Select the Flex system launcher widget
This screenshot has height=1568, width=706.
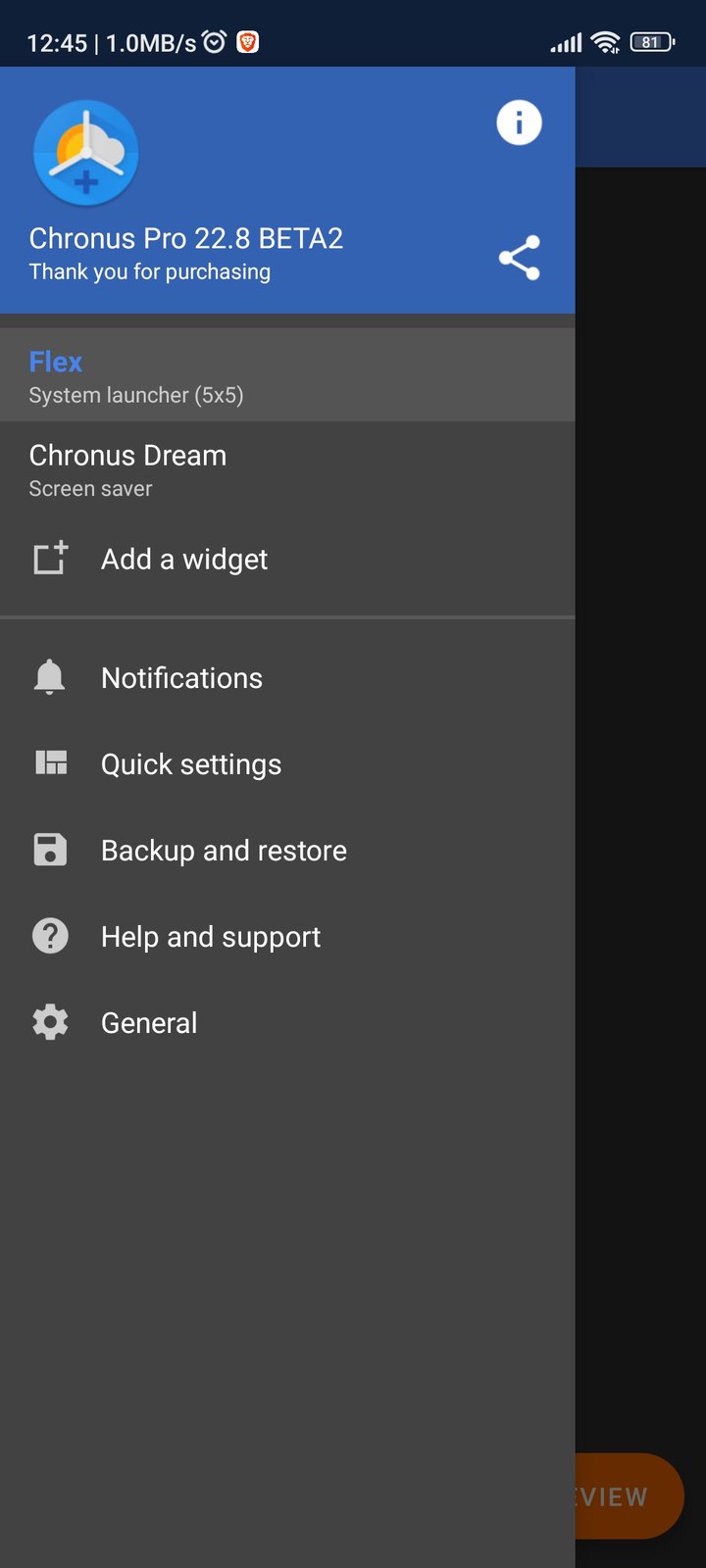click(x=287, y=375)
